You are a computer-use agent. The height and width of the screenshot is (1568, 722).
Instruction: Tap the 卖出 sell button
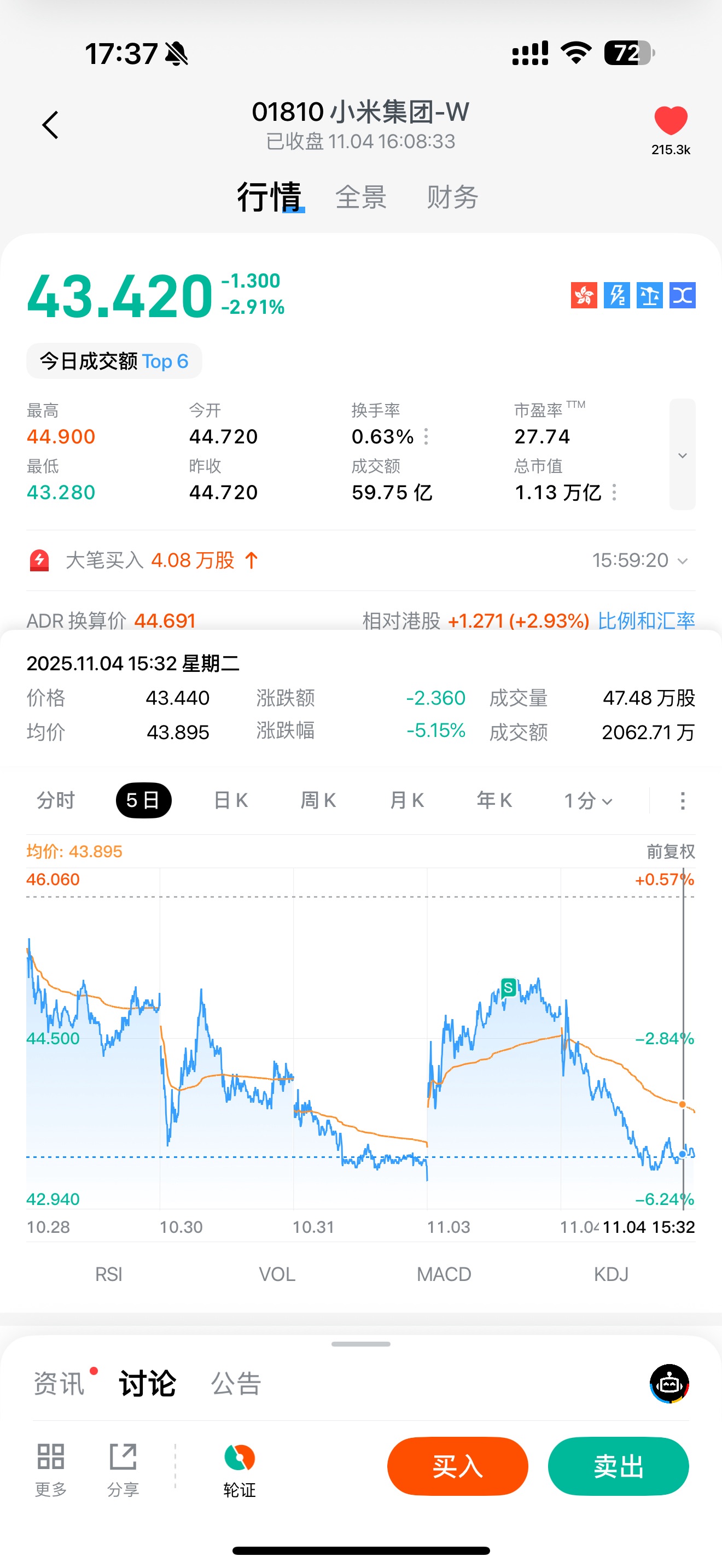[x=618, y=1466]
